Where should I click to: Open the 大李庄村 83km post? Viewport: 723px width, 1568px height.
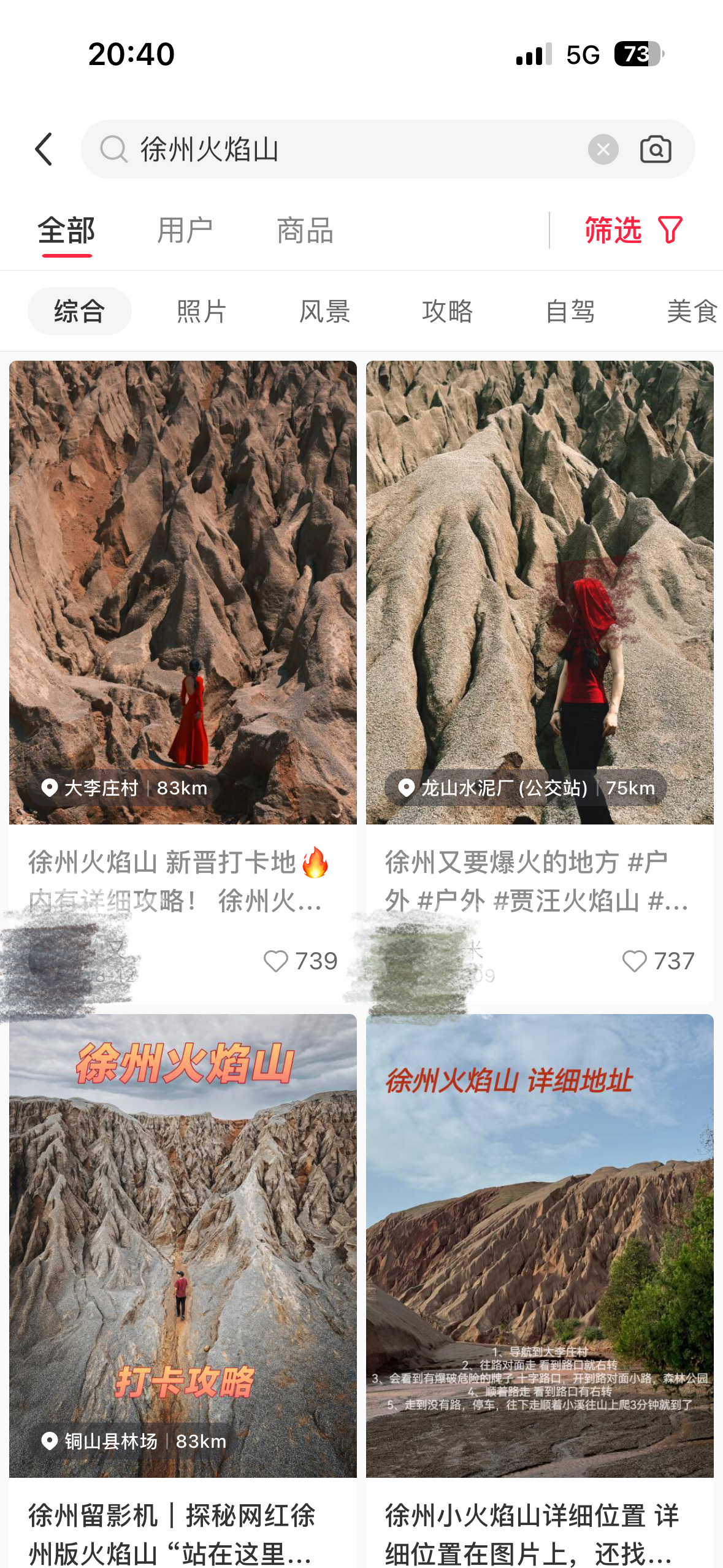[x=183, y=592]
